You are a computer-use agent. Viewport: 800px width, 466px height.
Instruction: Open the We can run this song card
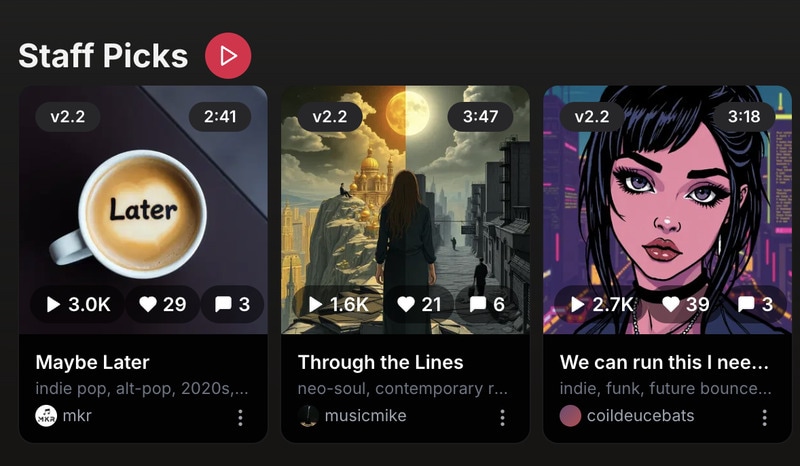pyautogui.click(x=663, y=362)
